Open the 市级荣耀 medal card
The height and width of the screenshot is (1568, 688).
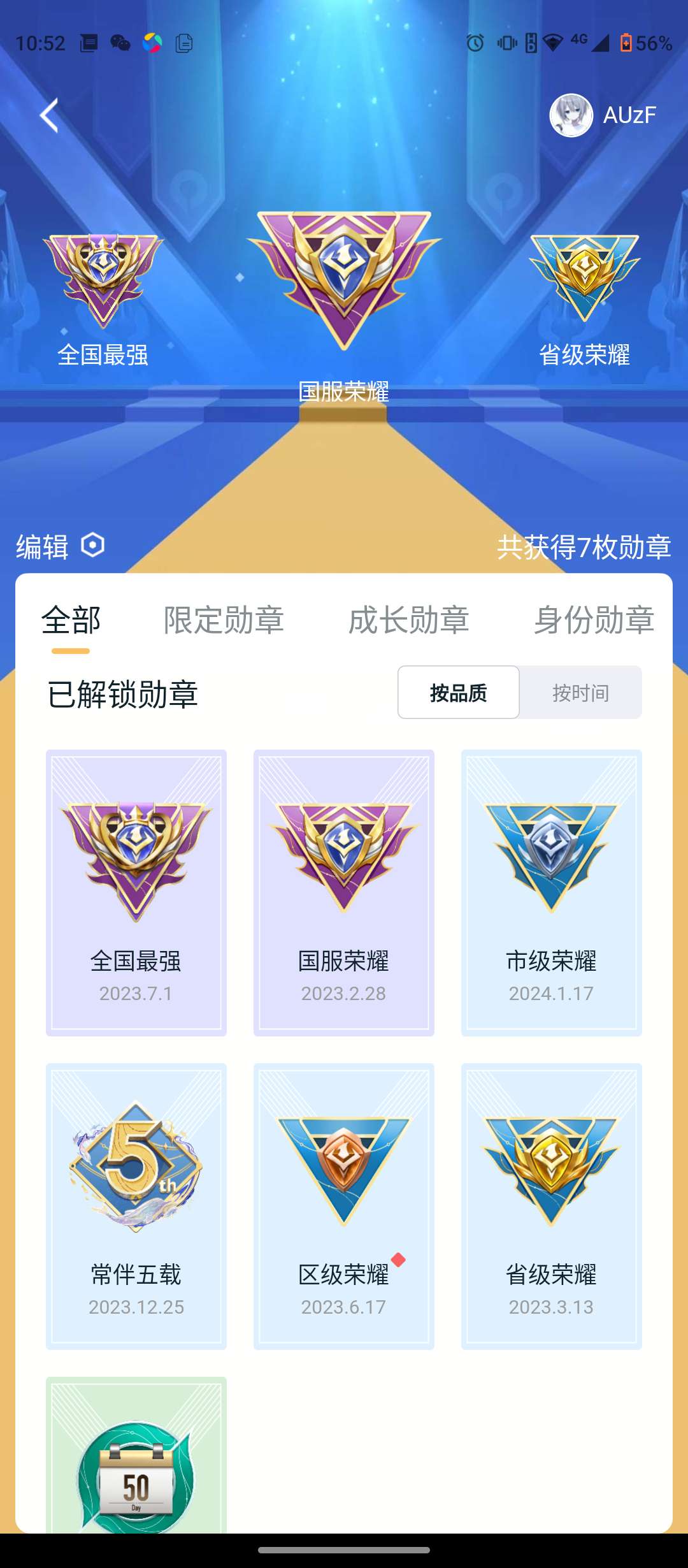pos(552,892)
